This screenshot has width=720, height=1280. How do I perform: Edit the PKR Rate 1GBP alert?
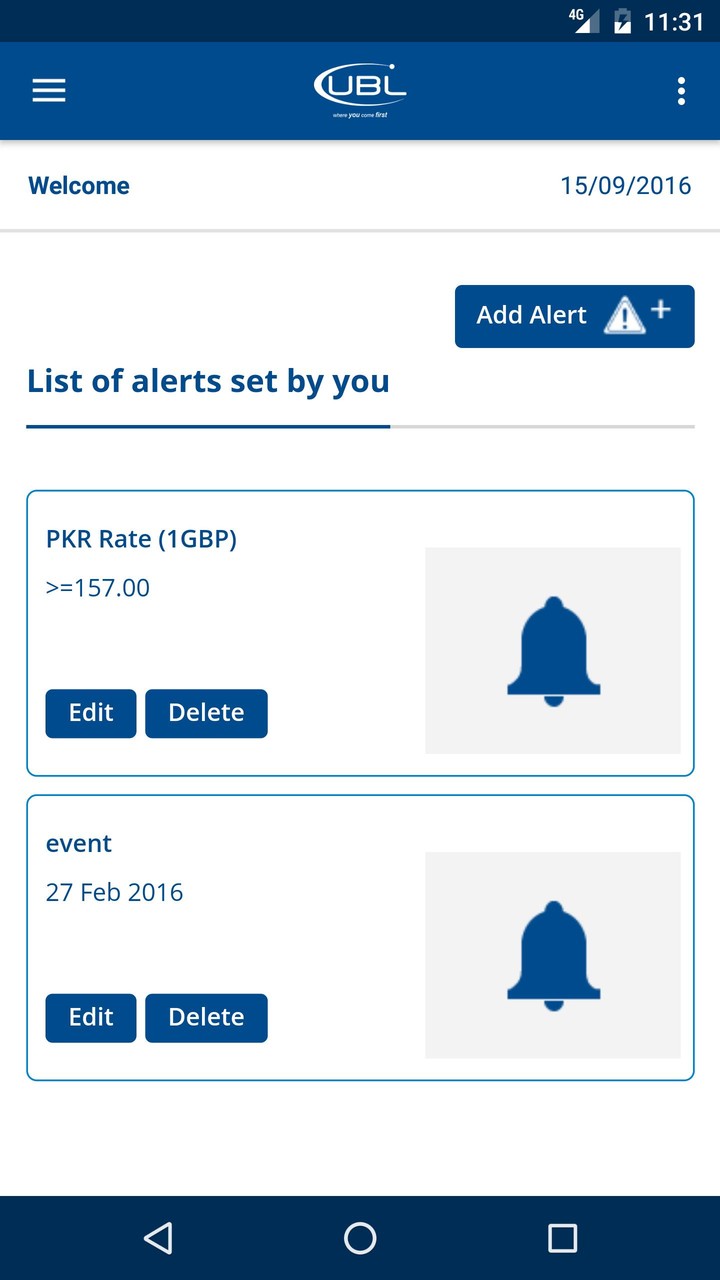90,713
